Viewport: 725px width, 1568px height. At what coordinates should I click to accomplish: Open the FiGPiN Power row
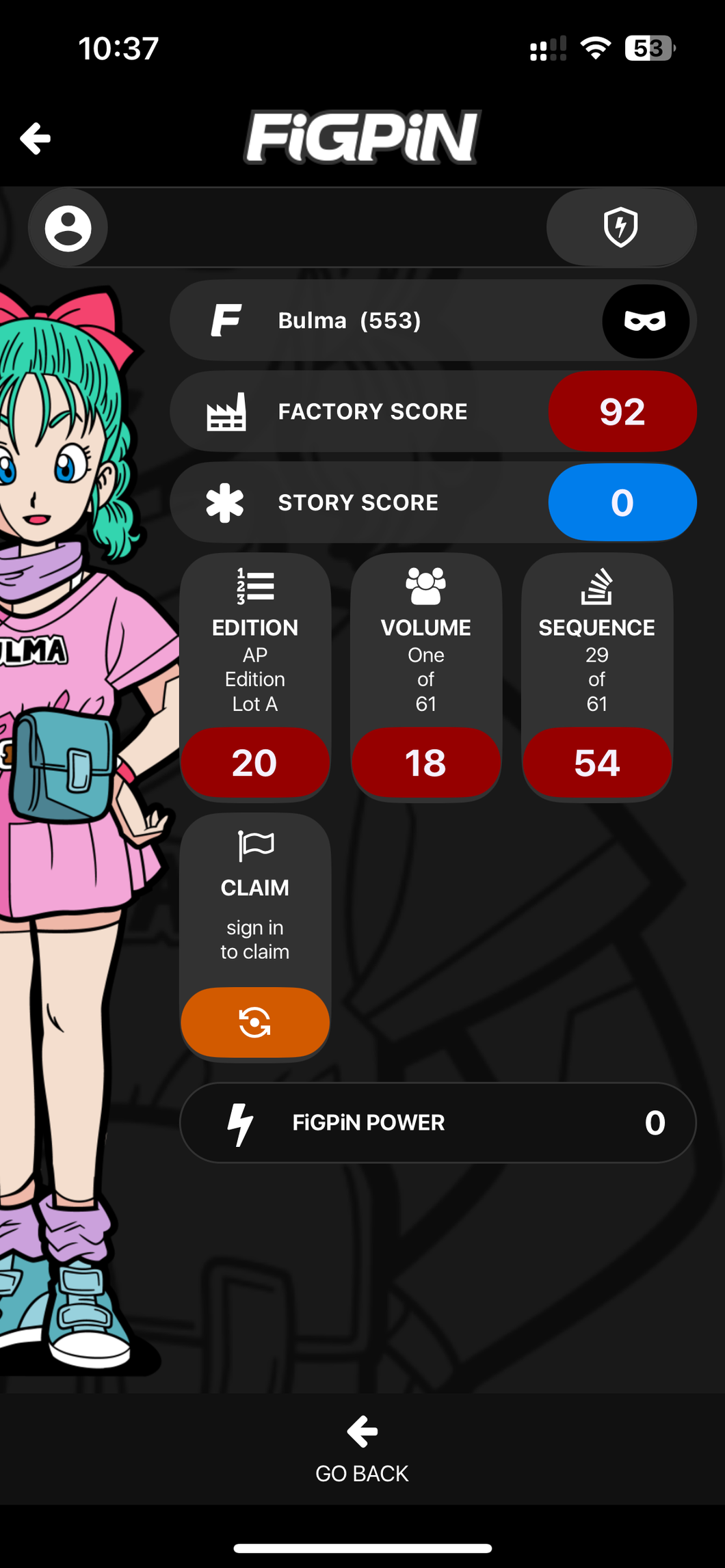pos(438,1122)
